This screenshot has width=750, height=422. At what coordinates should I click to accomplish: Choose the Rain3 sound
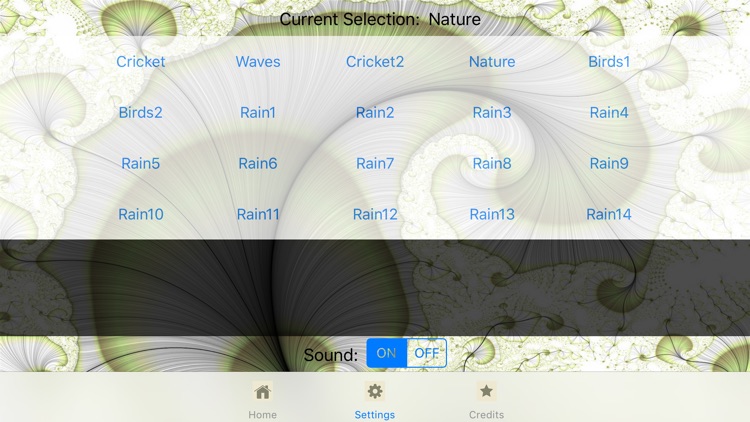[x=492, y=112]
